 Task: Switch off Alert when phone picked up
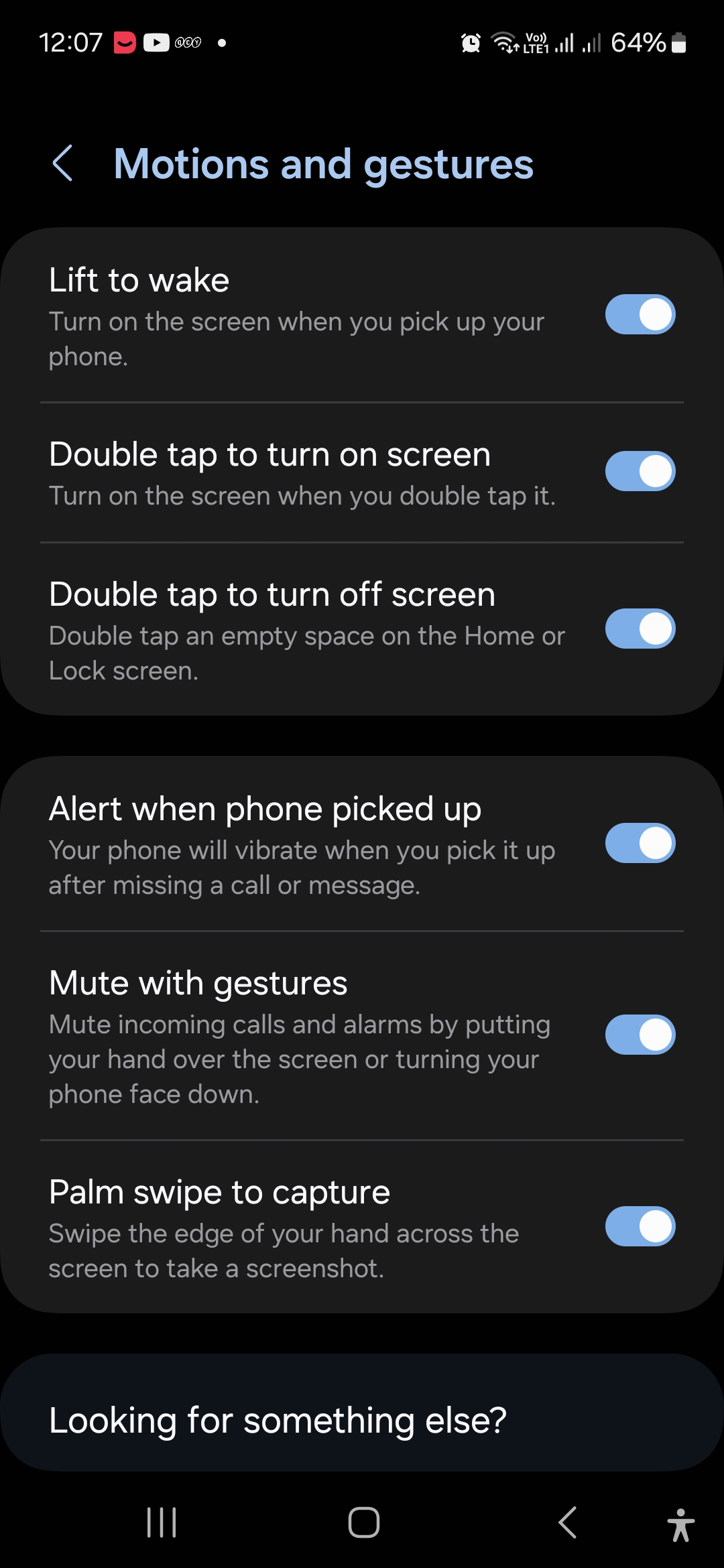[640, 843]
